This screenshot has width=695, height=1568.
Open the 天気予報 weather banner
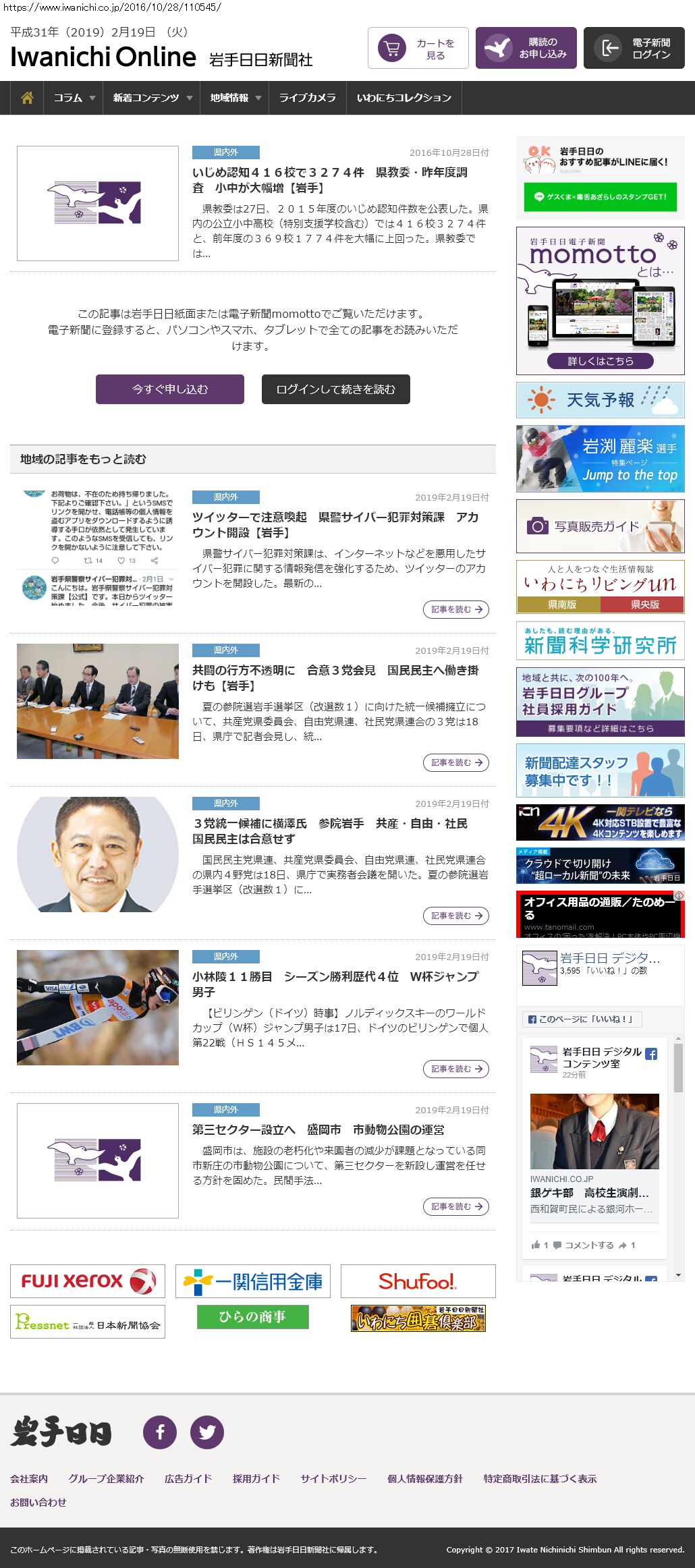pyautogui.click(x=600, y=400)
